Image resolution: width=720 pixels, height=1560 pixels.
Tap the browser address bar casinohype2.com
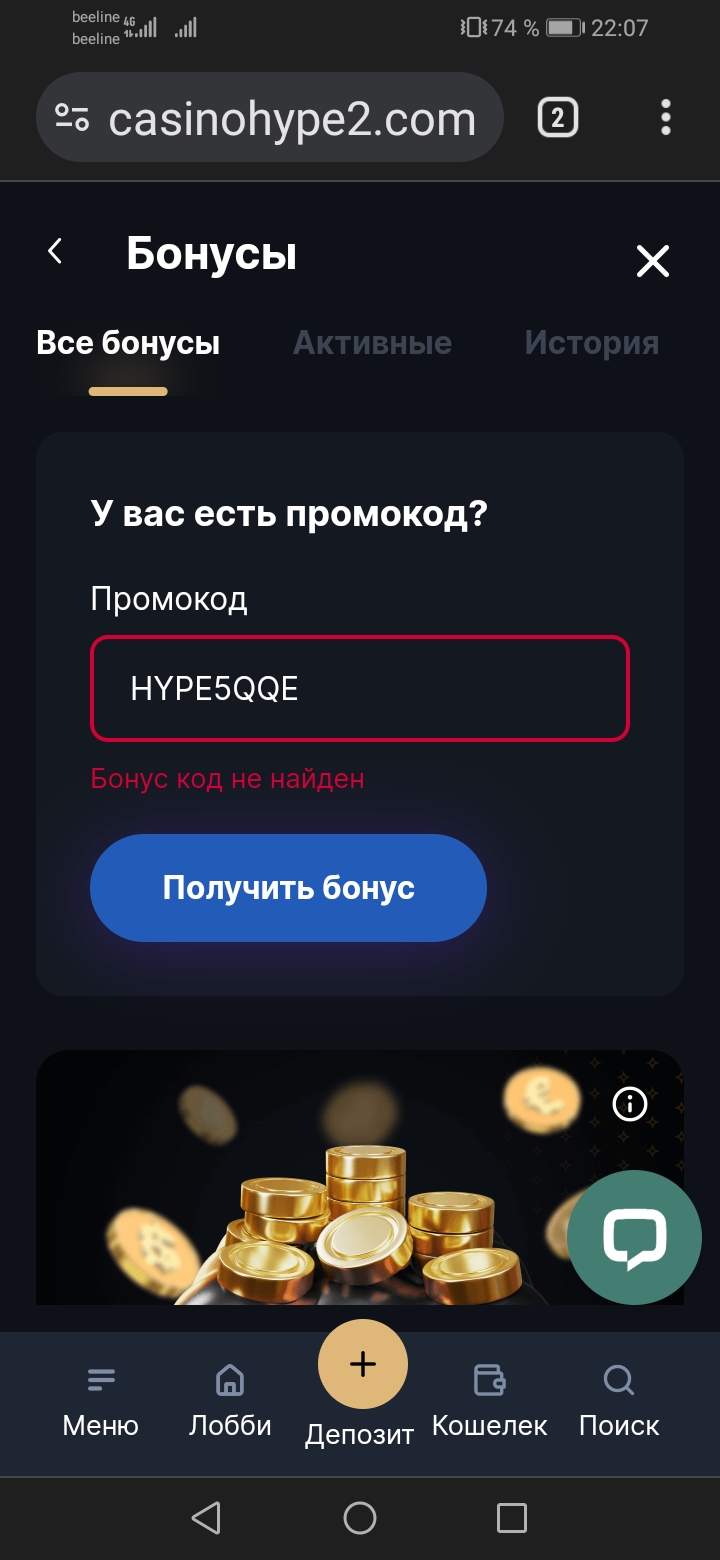click(270, 118)
